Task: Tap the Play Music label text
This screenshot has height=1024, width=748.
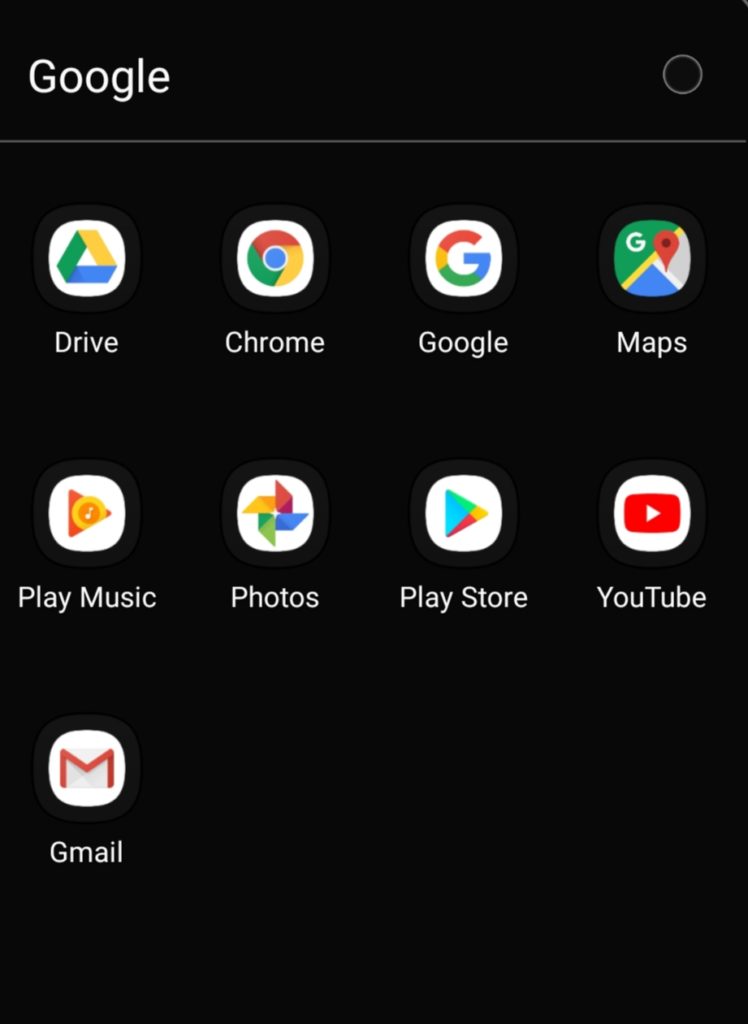Action: tap(86, 597)
